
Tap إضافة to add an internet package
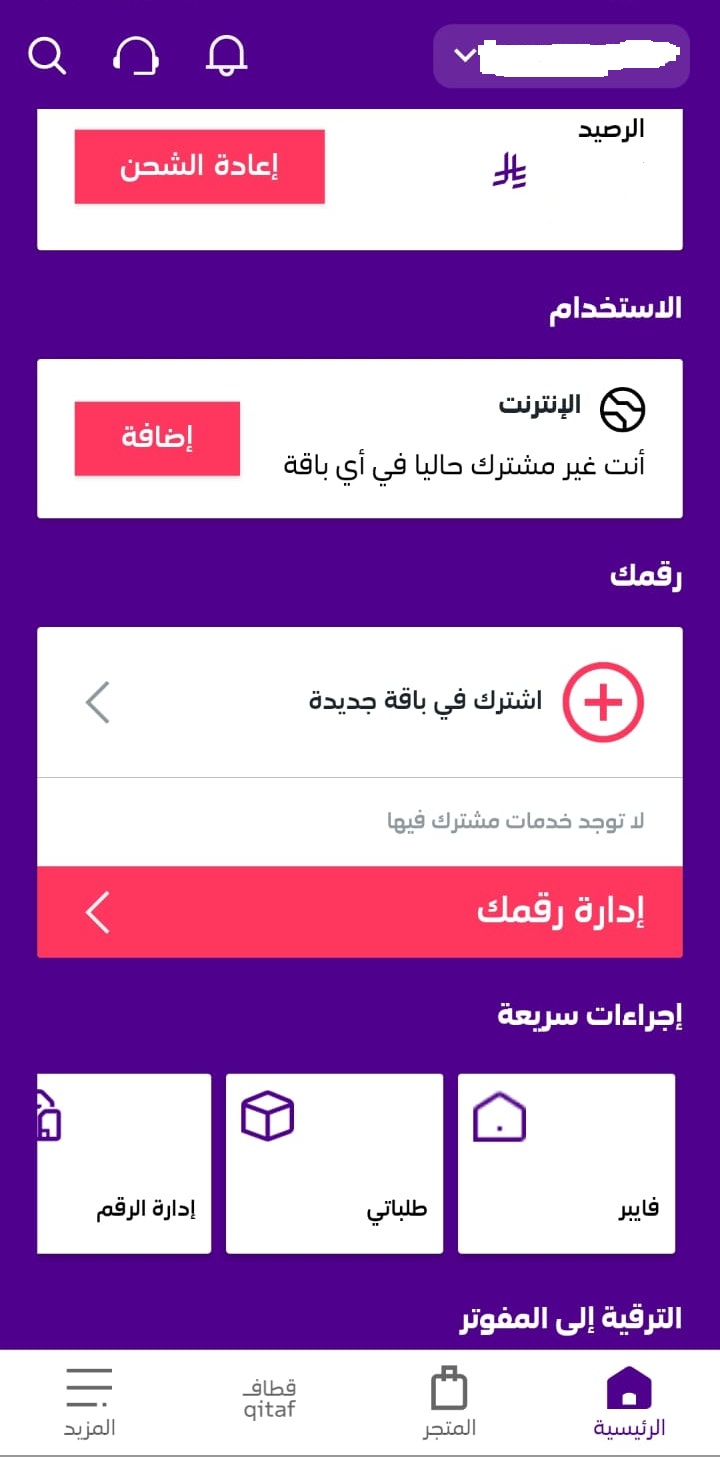(x=157, y=438)
